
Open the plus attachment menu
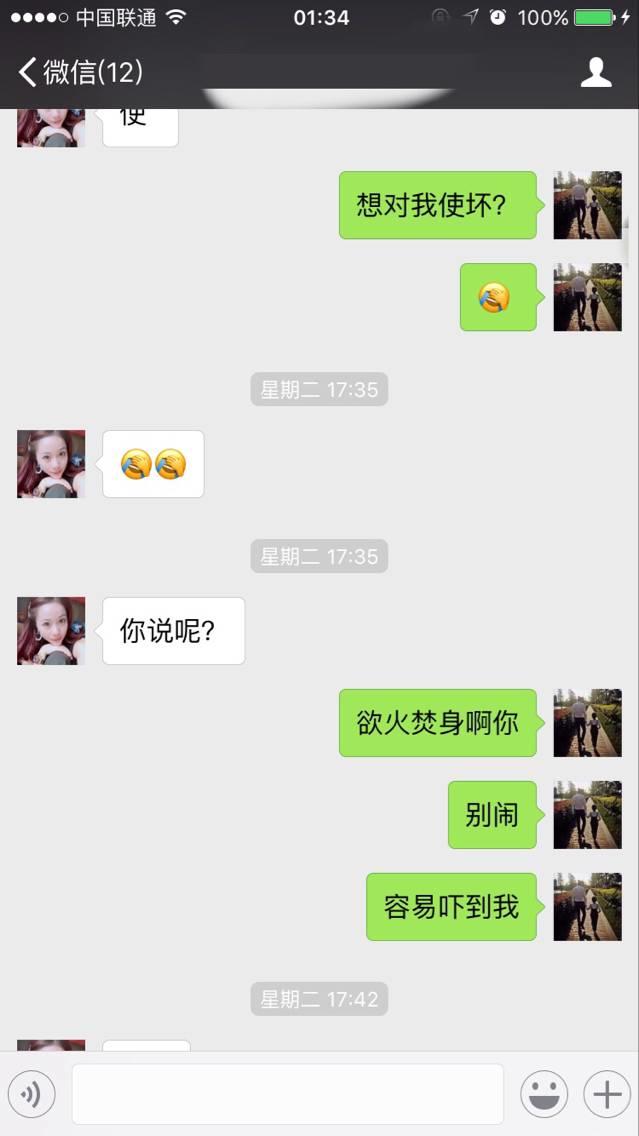(606, 1094)
